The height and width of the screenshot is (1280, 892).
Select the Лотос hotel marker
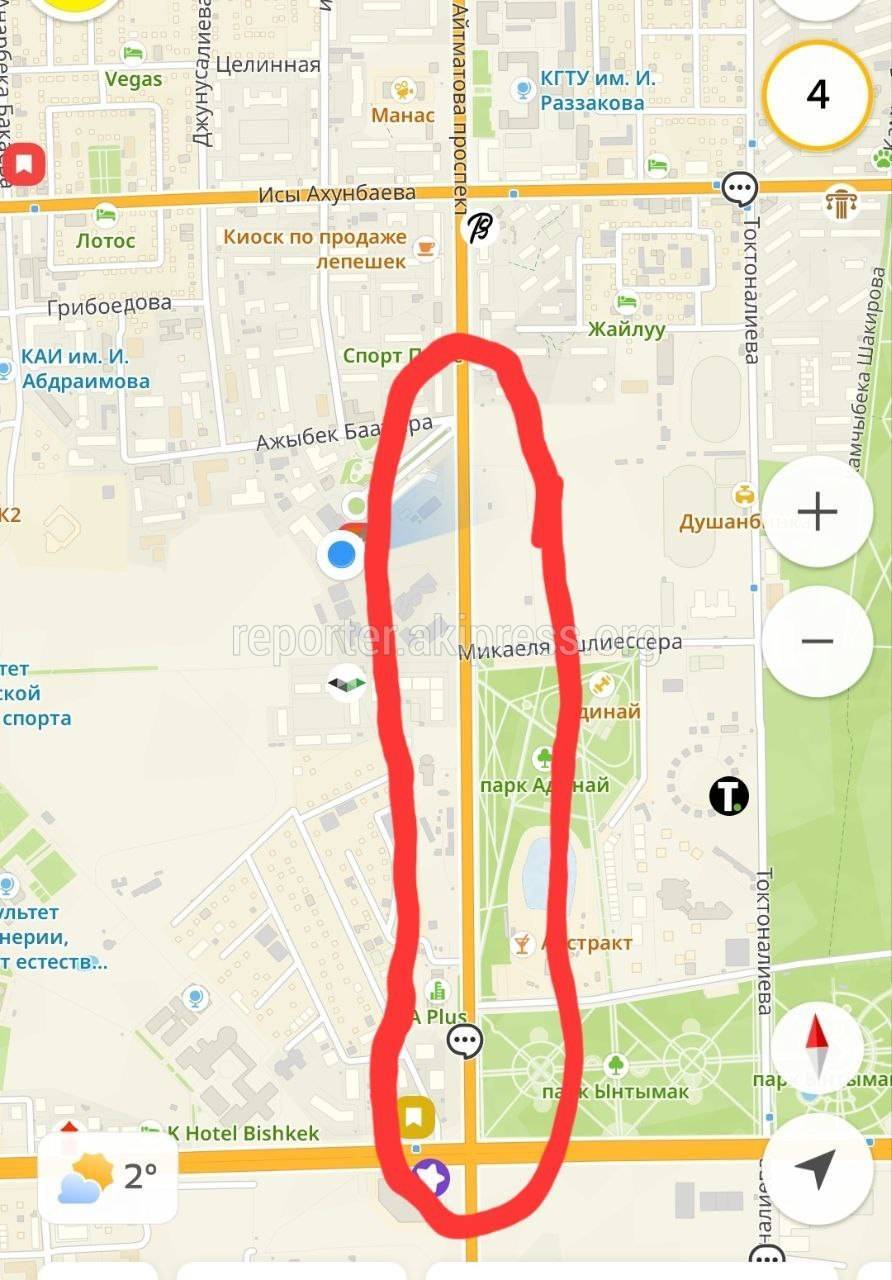105,214
